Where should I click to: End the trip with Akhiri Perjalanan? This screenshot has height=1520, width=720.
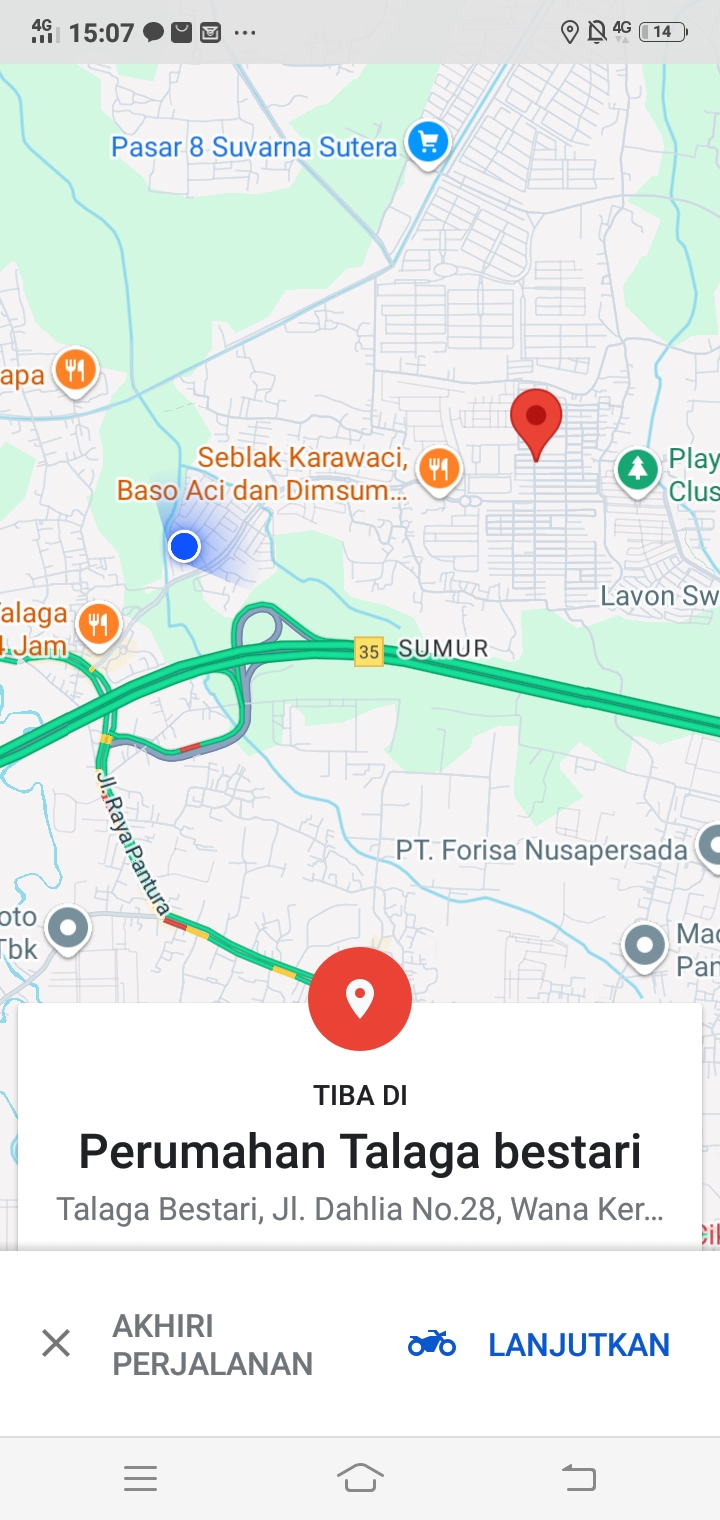[x=176, y=1344]
